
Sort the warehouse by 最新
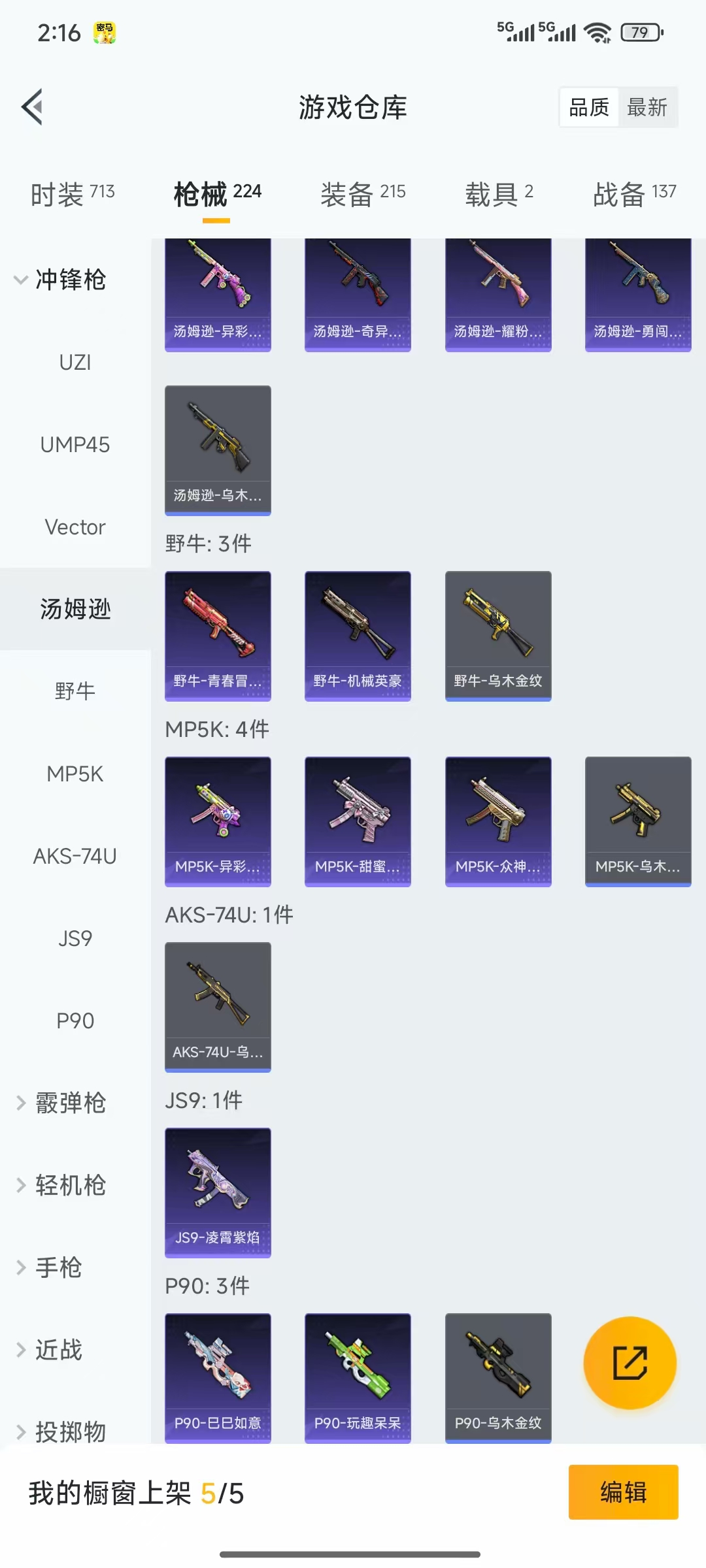click(x=647, y=107)
